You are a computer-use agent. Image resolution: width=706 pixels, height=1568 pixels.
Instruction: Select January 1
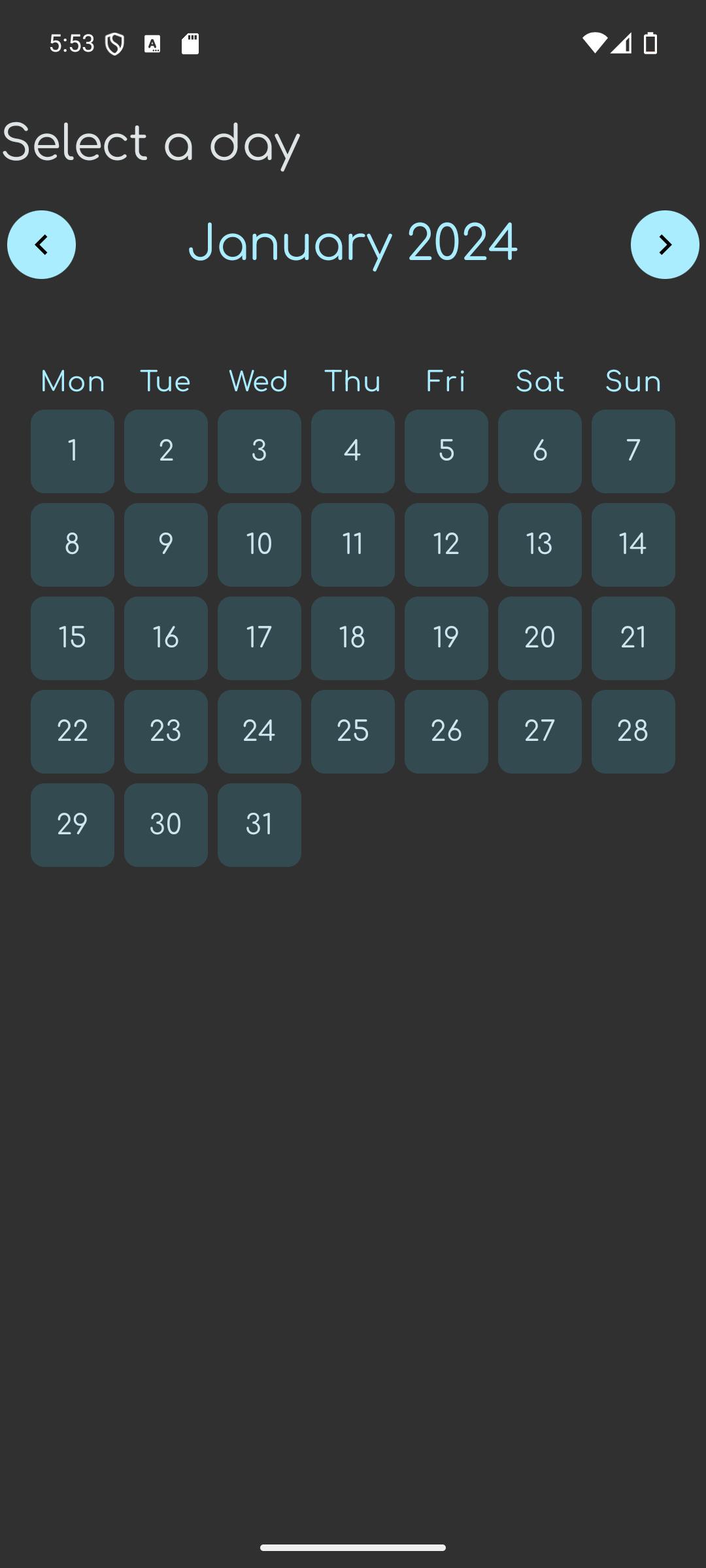click(73, 451)
